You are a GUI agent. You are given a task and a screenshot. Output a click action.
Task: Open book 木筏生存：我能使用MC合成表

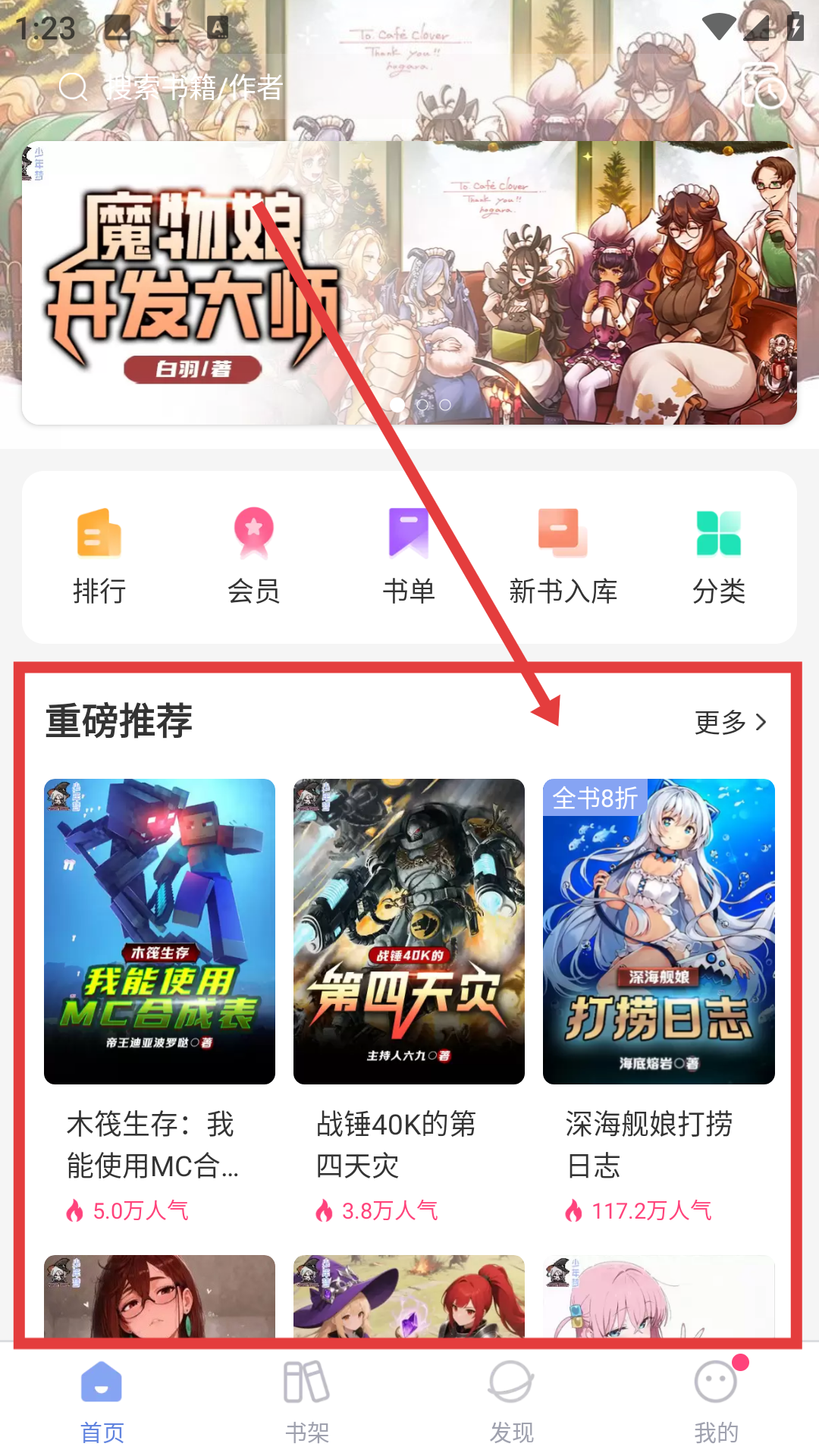[159, 931]
